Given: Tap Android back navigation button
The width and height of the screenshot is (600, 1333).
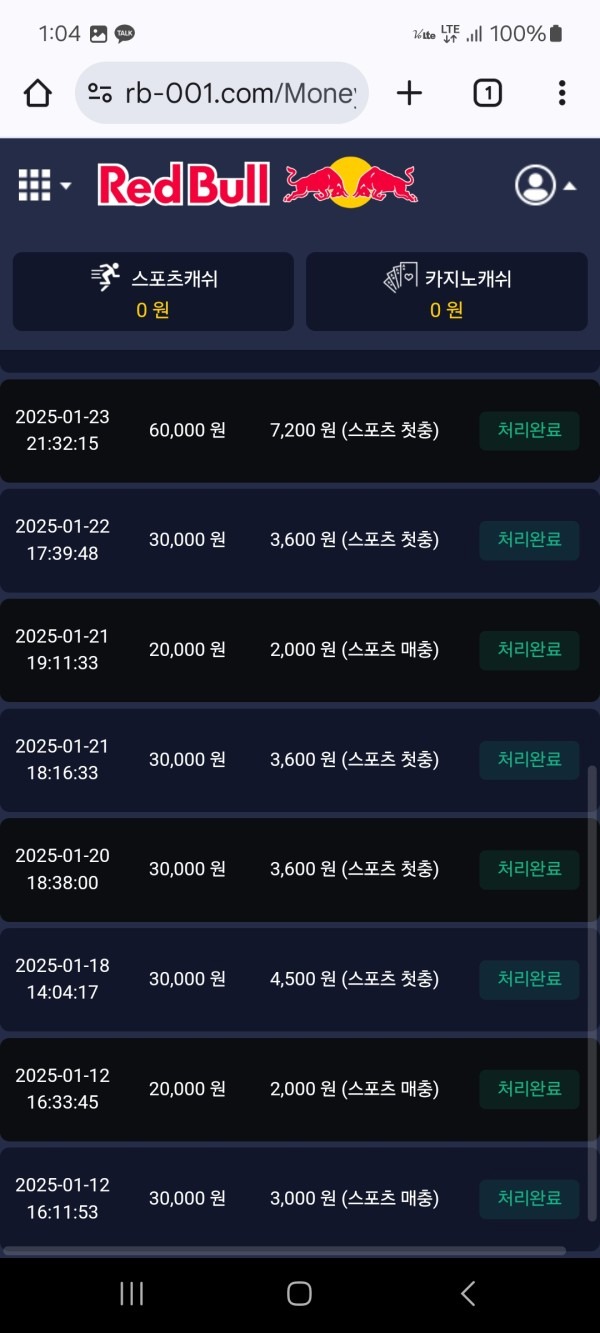Looking at the screenshot, I should click(x=467, y=1293).
